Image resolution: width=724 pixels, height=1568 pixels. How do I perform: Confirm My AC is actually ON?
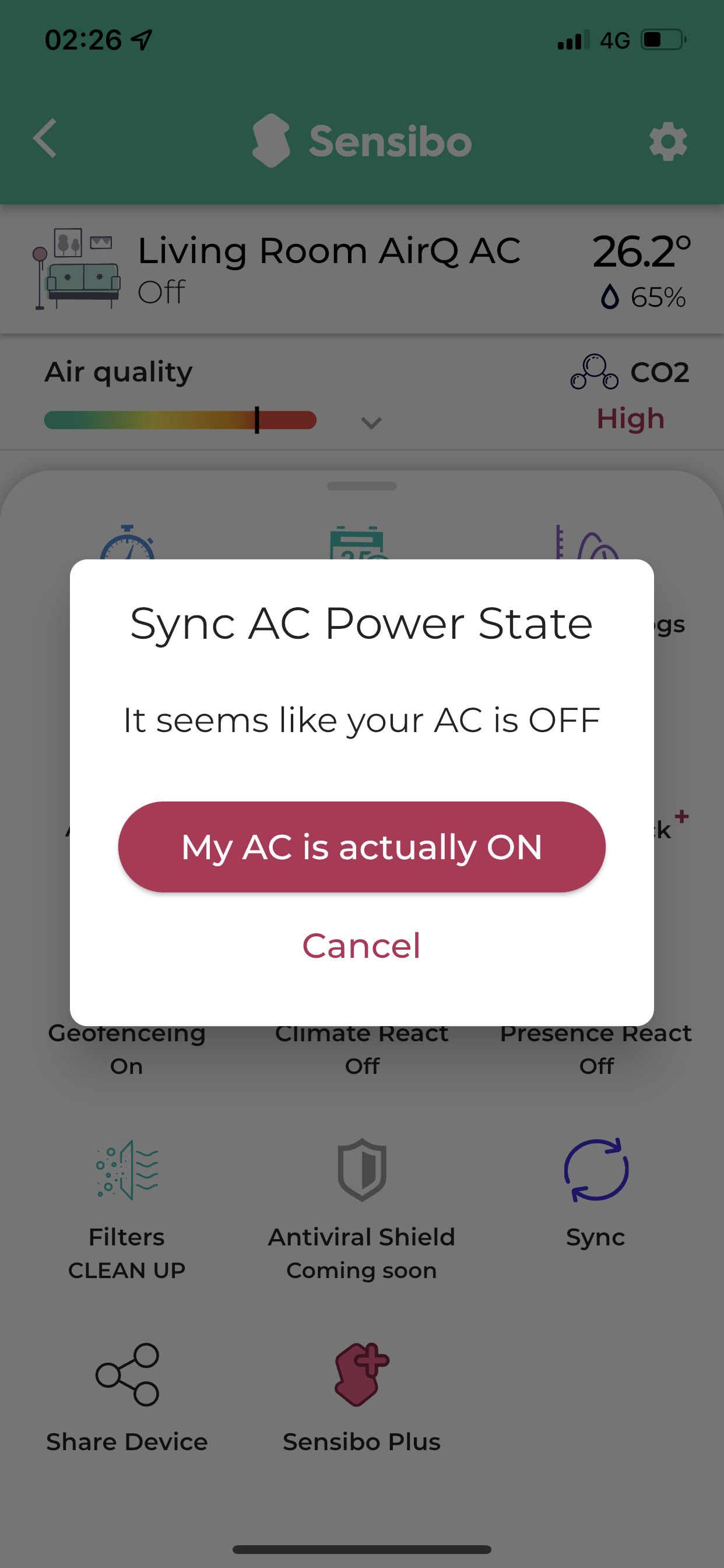[361, 846]
